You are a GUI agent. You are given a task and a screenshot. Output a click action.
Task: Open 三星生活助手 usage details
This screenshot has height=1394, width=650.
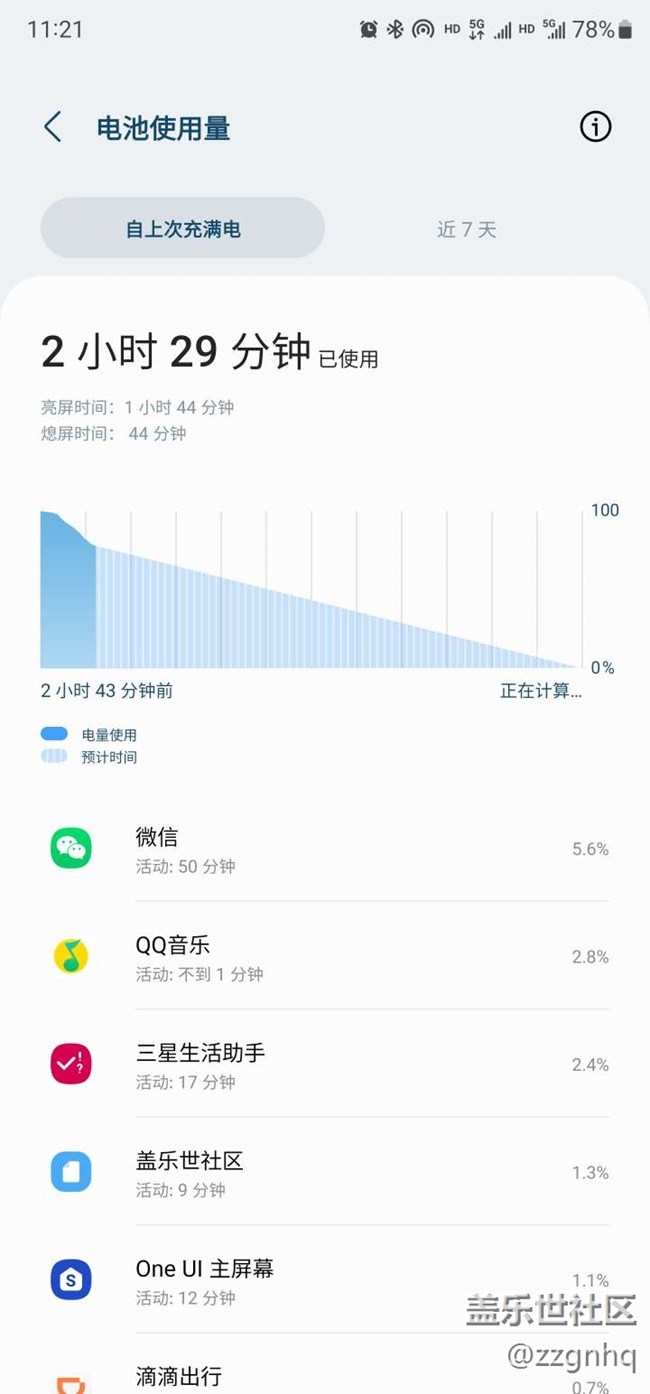pyautogui.click(x=328, y=1065)
